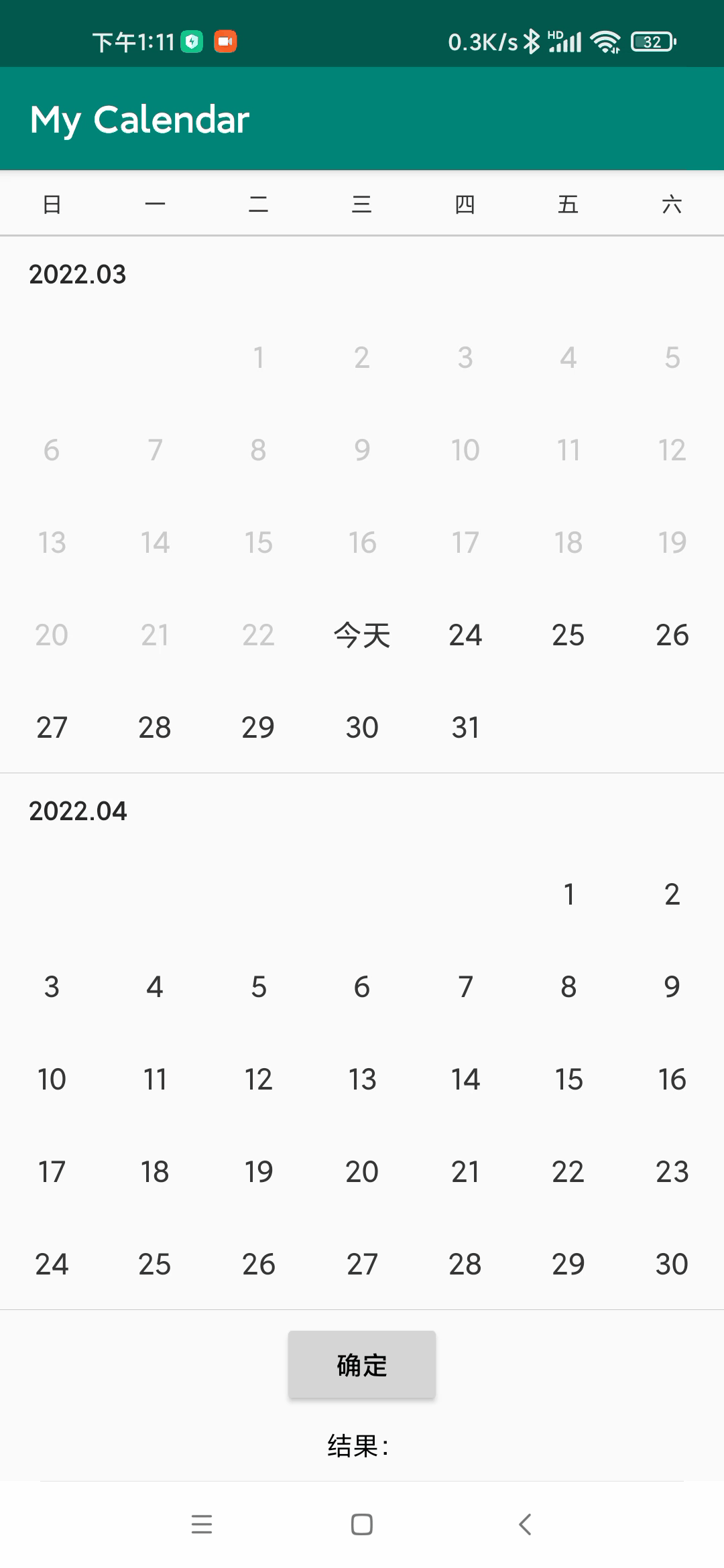Select April 23
This screenshot has width=724, height=1568.
[672, 1171]
